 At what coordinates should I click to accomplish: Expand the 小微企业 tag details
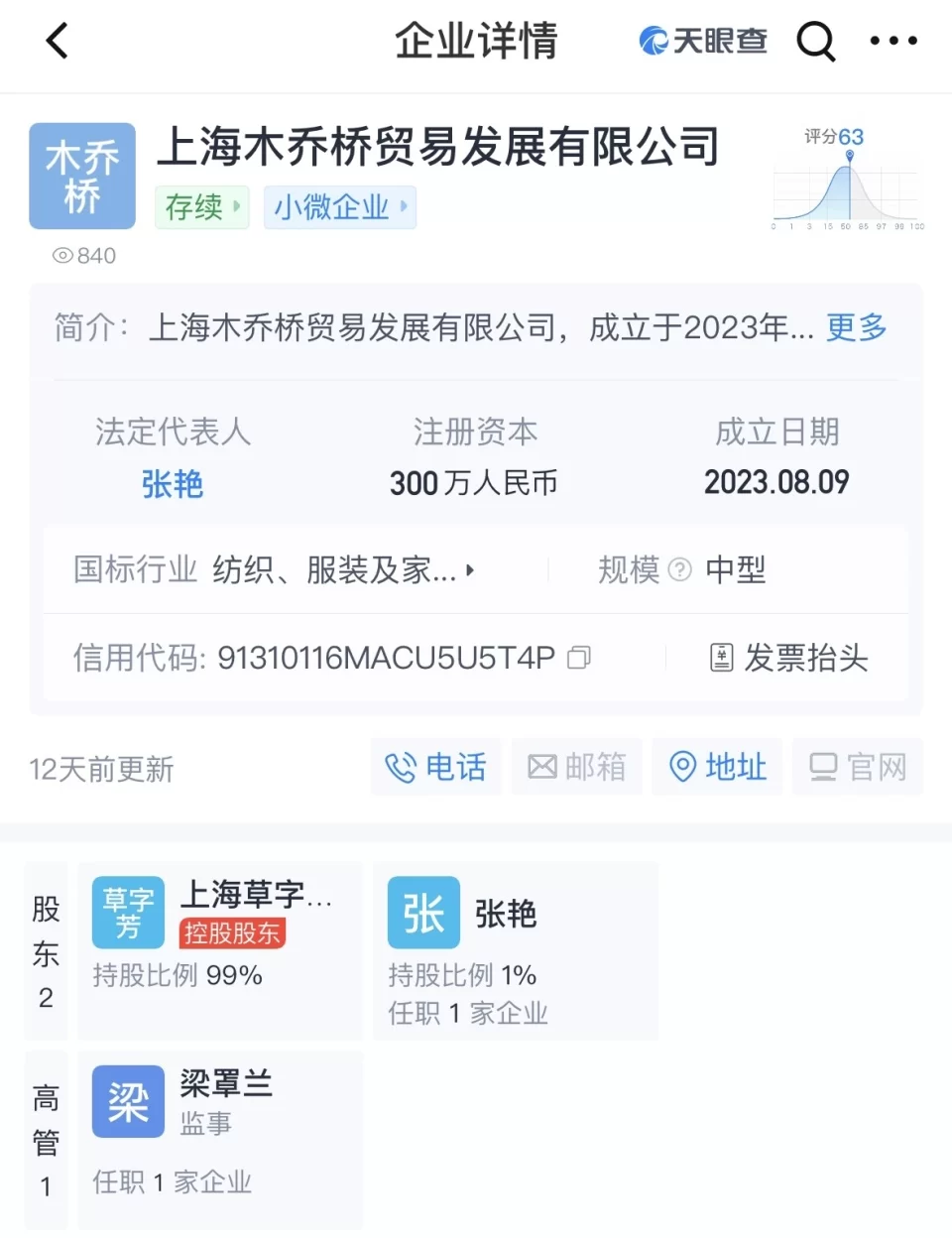pyautogui.click(x=340, y=208)
